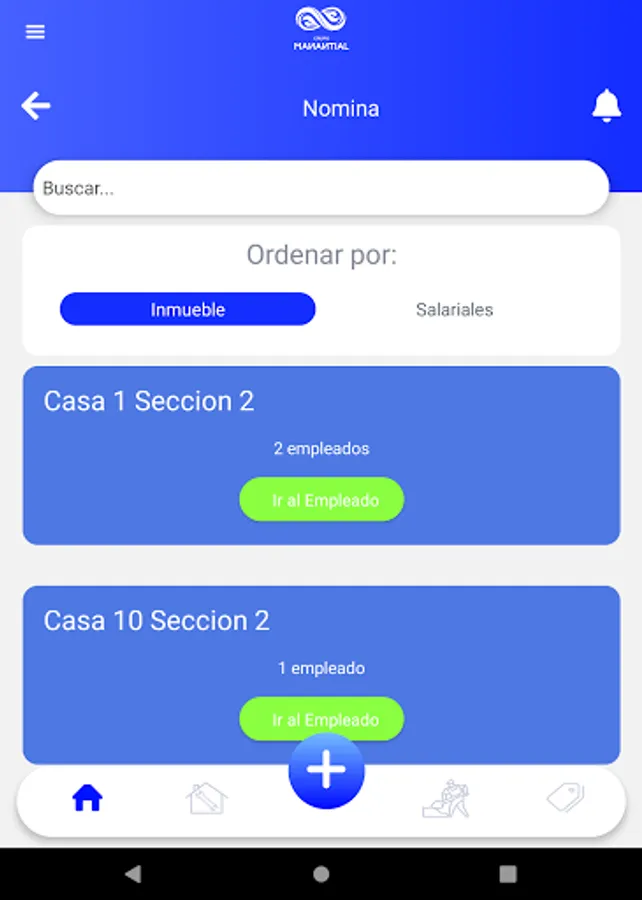Tap Ir al Empleado for Casa 10 Seccion 2
The height and width of the screenshot is (900, 642).
pyautogui.click(x=322, y=718)
